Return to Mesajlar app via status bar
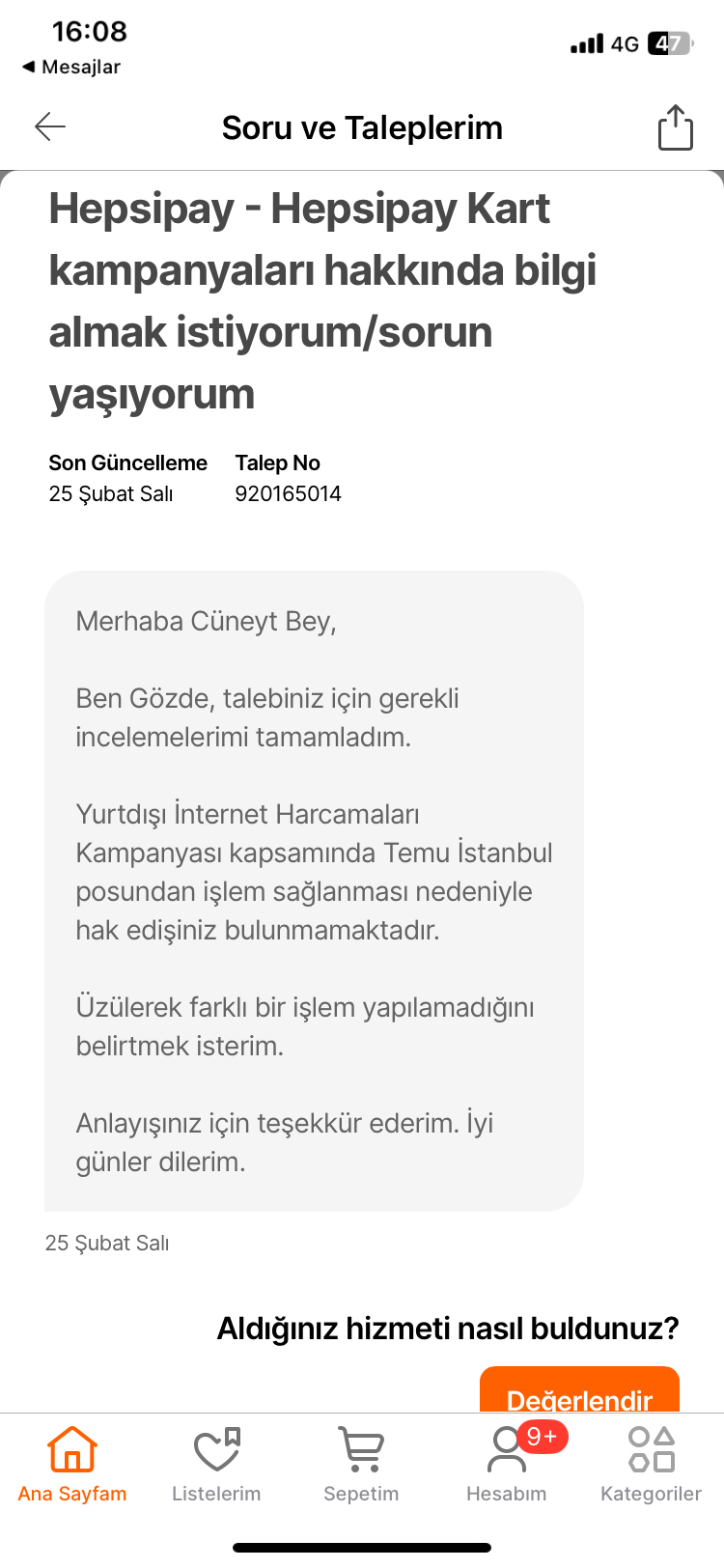The image size is (724, 1568). tap(71, 67)
